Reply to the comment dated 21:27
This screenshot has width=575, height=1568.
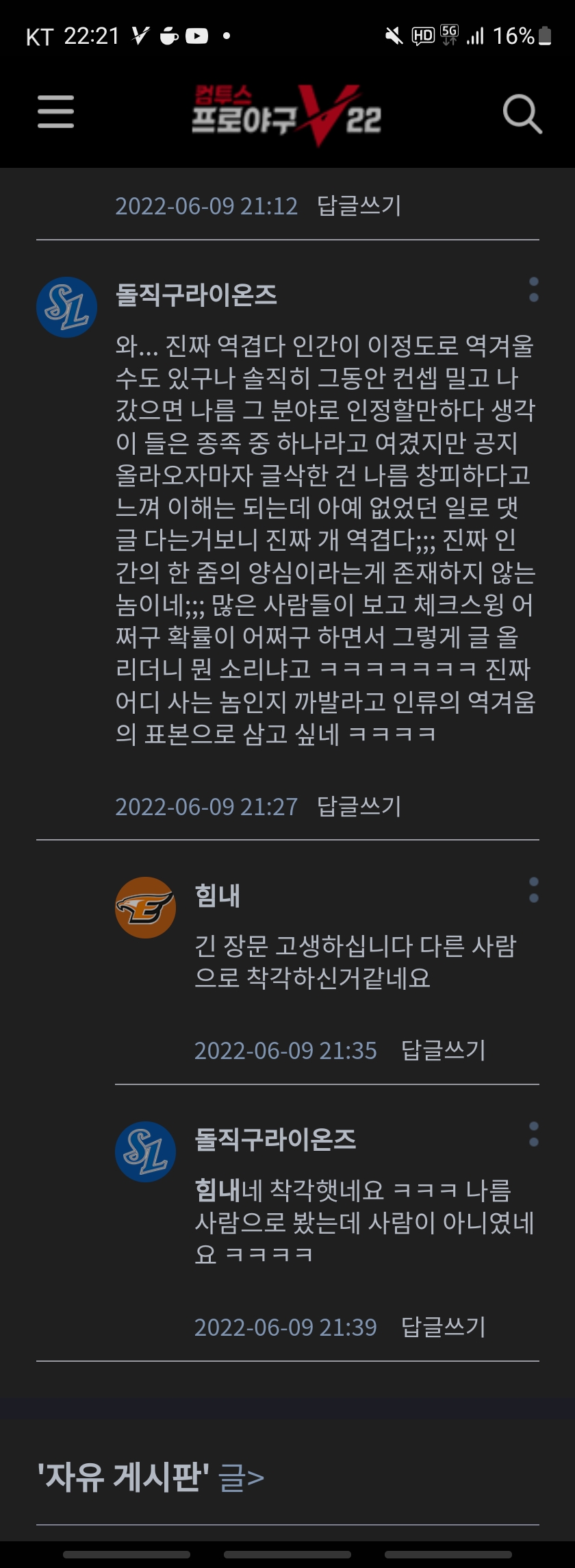pyautogui.click(x=359, y=806)
